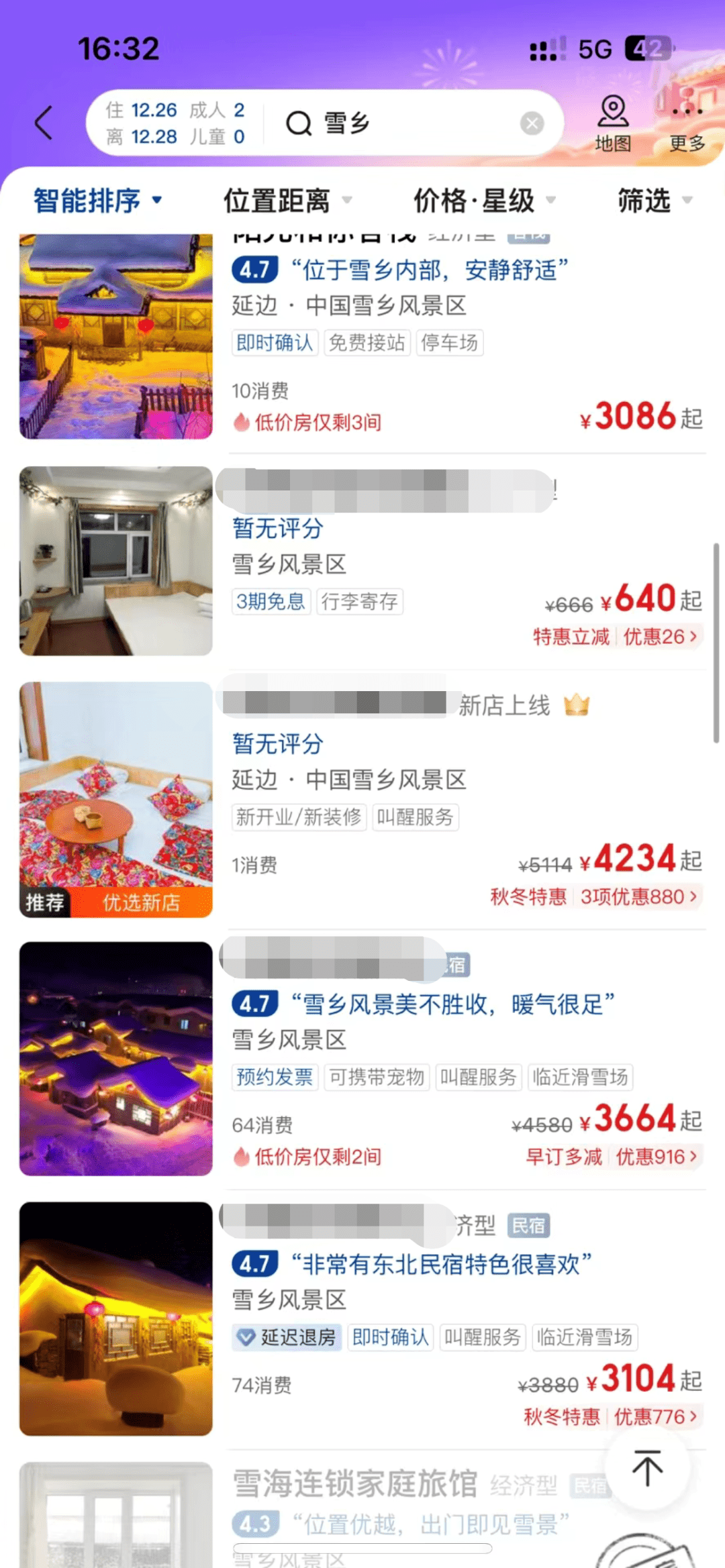Change the check-in and check-out dates
The height and width of the screenshot is (1568, 725).
tap(175, 123)
